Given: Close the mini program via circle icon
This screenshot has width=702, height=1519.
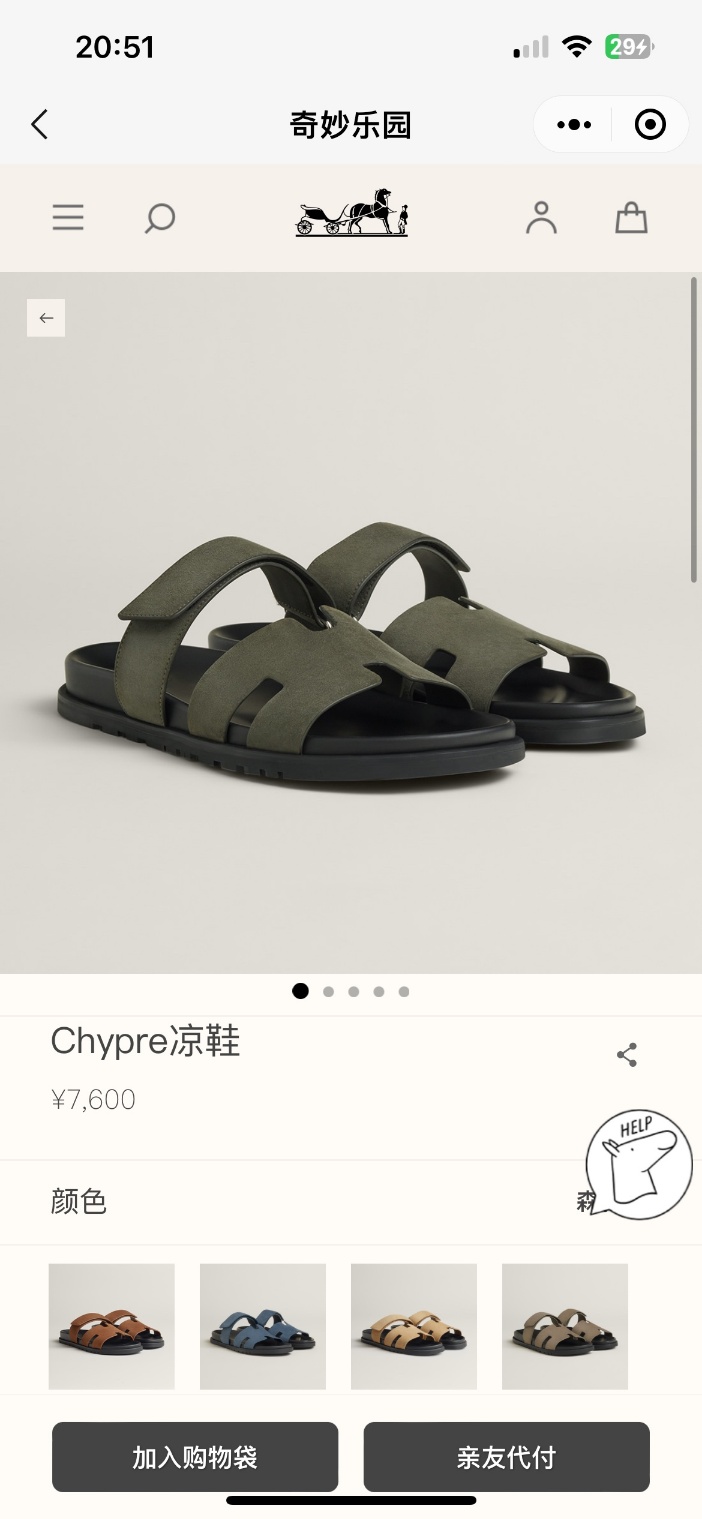Looking at the screenshot, I should tap(650, 125).
